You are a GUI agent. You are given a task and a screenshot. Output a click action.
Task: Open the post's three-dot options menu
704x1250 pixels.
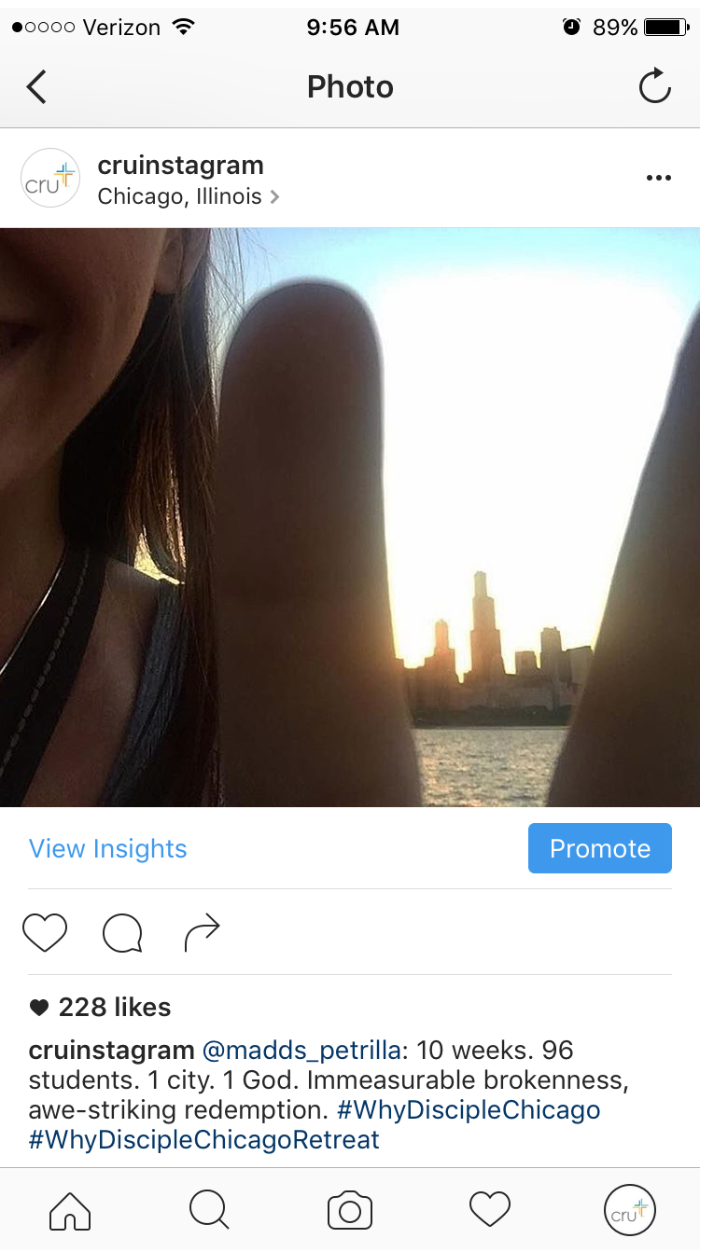click(658, 178)
